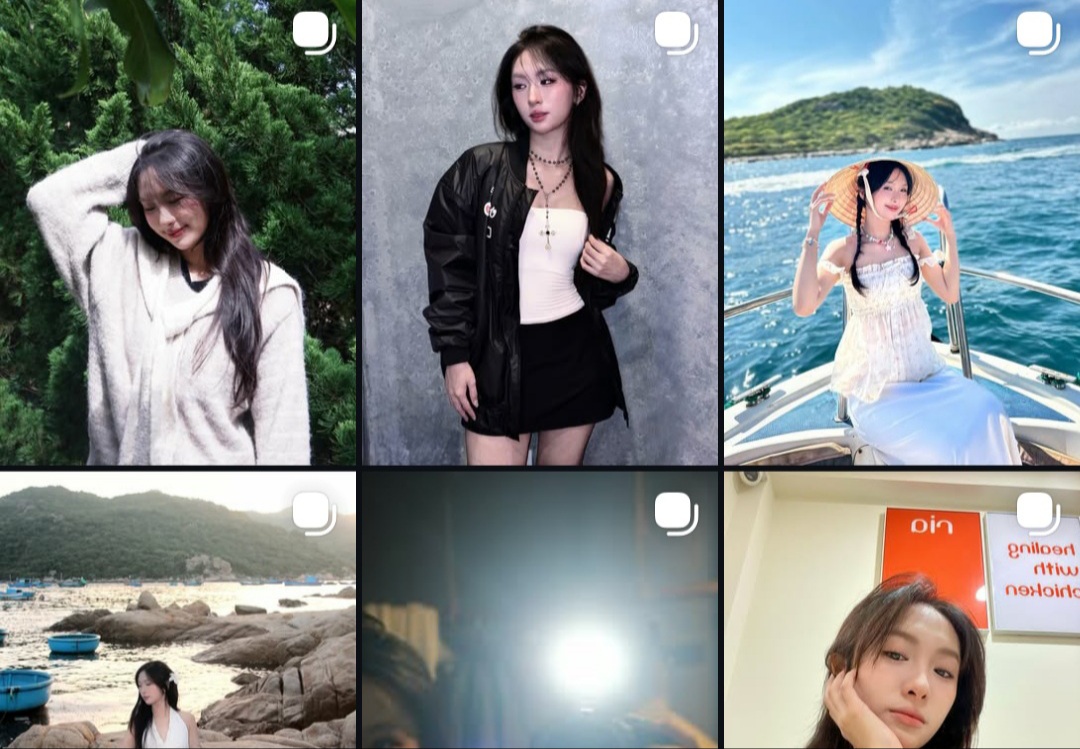
Task: Open the post with the black bomber jacket
Action: (540, 232)
